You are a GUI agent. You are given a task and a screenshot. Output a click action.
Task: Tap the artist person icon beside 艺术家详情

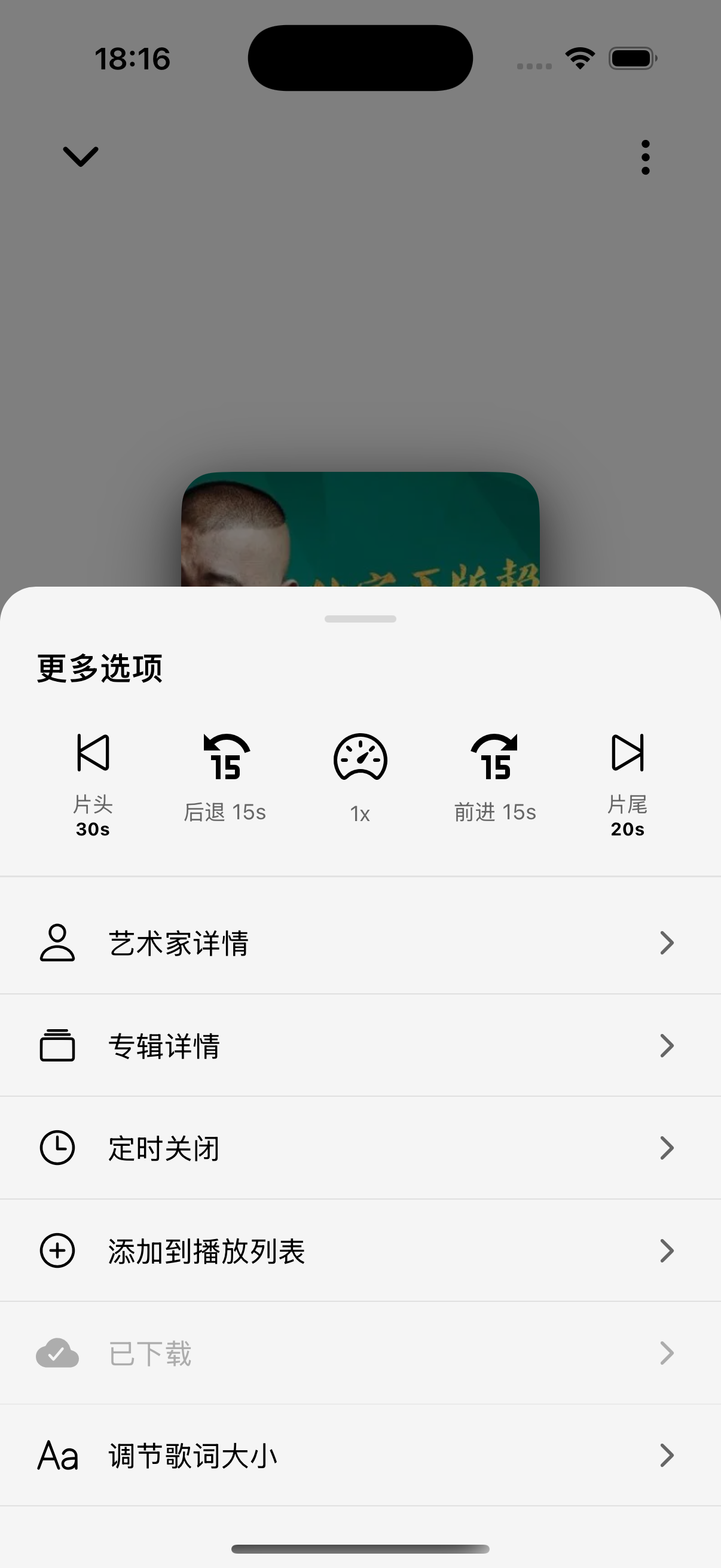pyautogui.click(x=57, y=943)
